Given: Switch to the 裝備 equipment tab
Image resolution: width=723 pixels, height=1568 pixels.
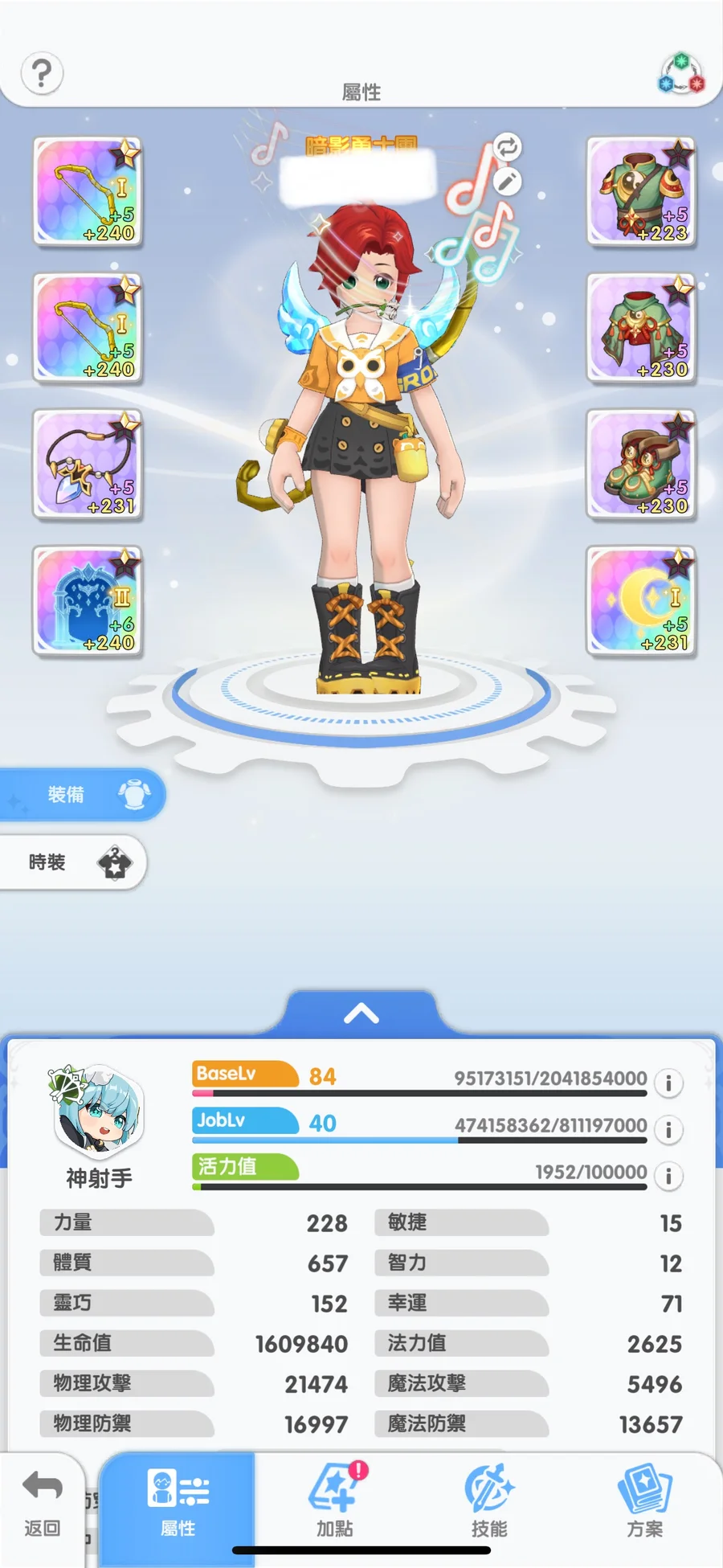Looking at the screenshot, I should click(80, 795).
